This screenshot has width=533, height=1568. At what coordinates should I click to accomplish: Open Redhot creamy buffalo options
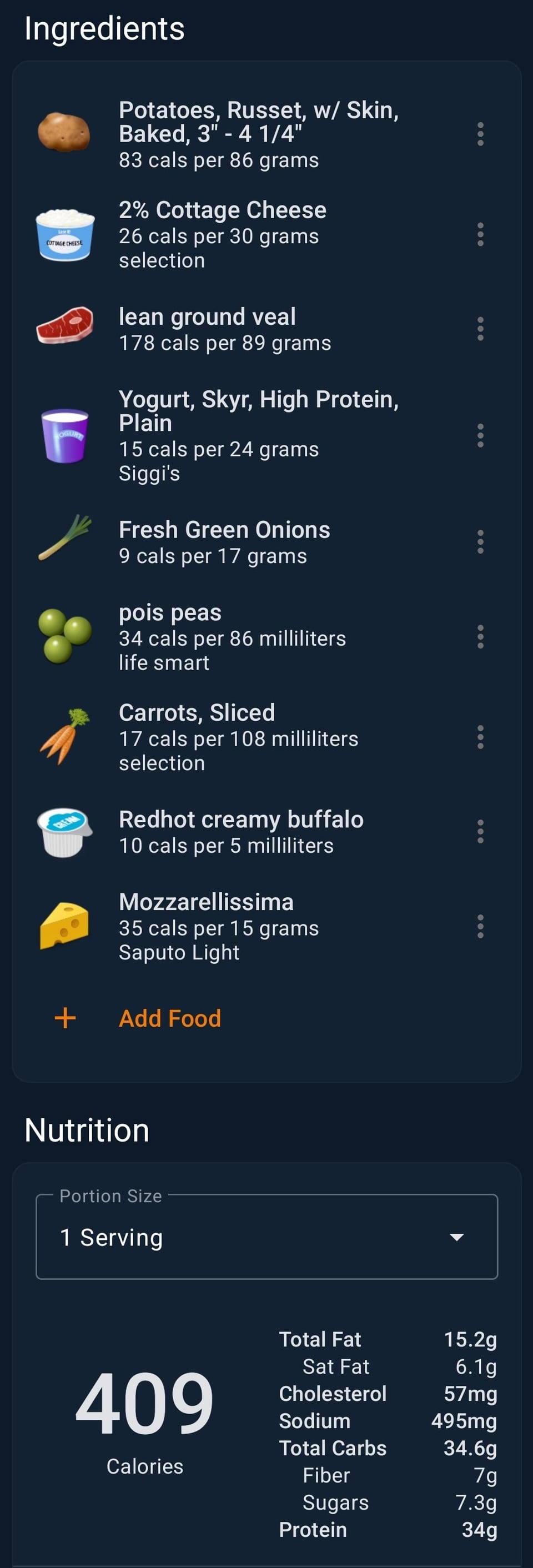tap(480, 832)
